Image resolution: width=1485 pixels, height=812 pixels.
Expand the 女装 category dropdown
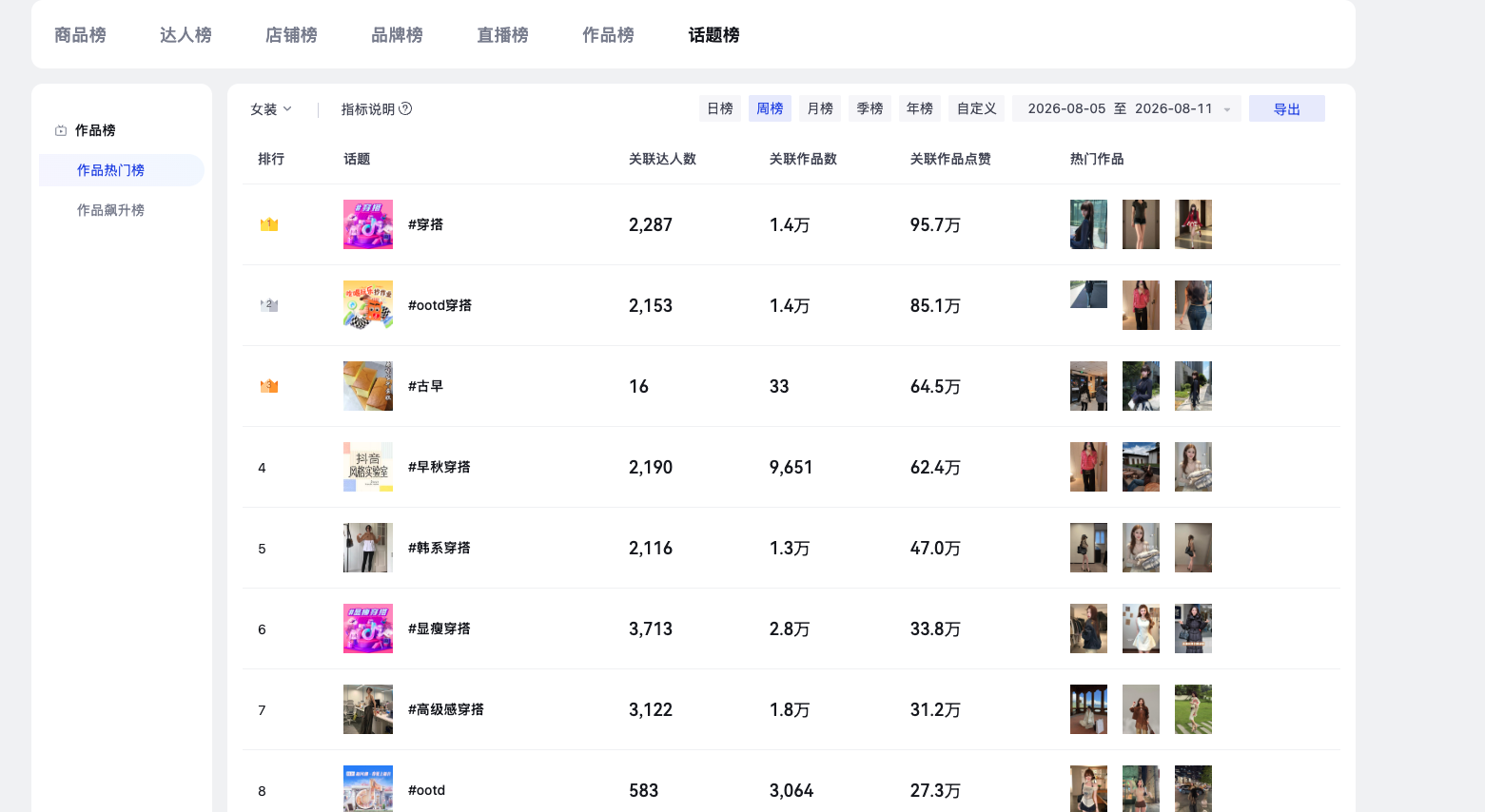(271, 109)
